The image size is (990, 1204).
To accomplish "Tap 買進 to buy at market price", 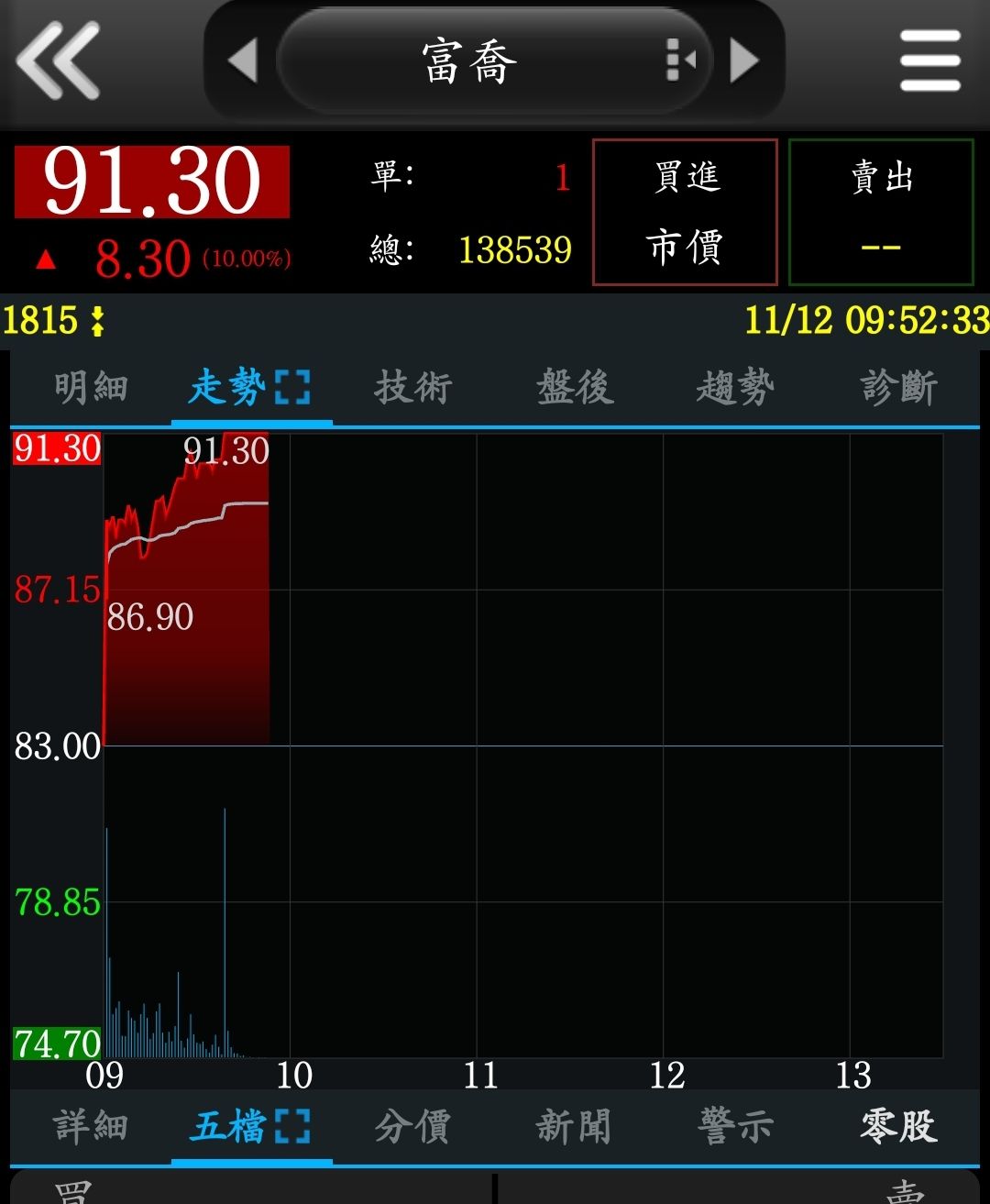I will tap(685, 212).
